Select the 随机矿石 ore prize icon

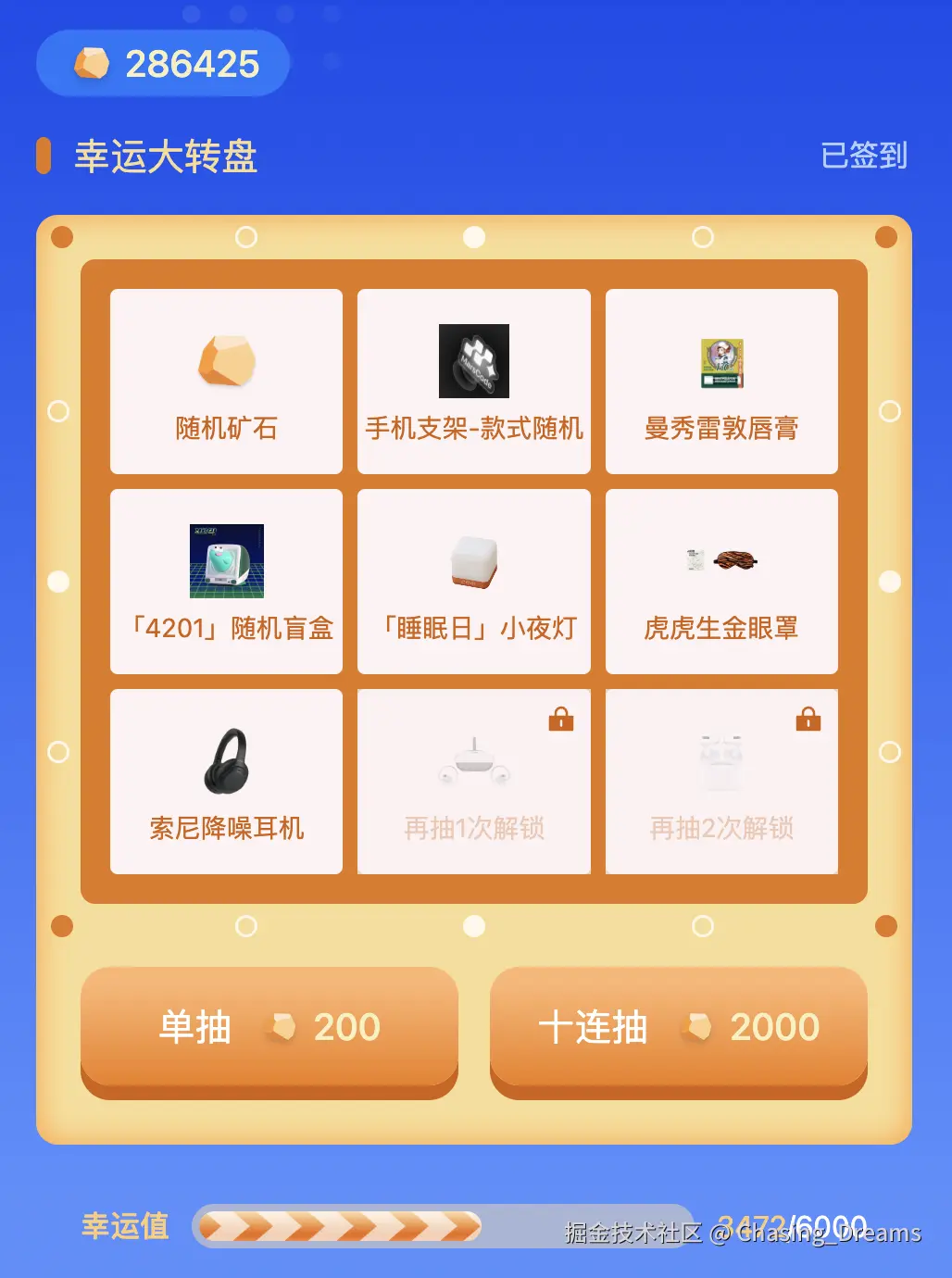[x=225, y=362]
